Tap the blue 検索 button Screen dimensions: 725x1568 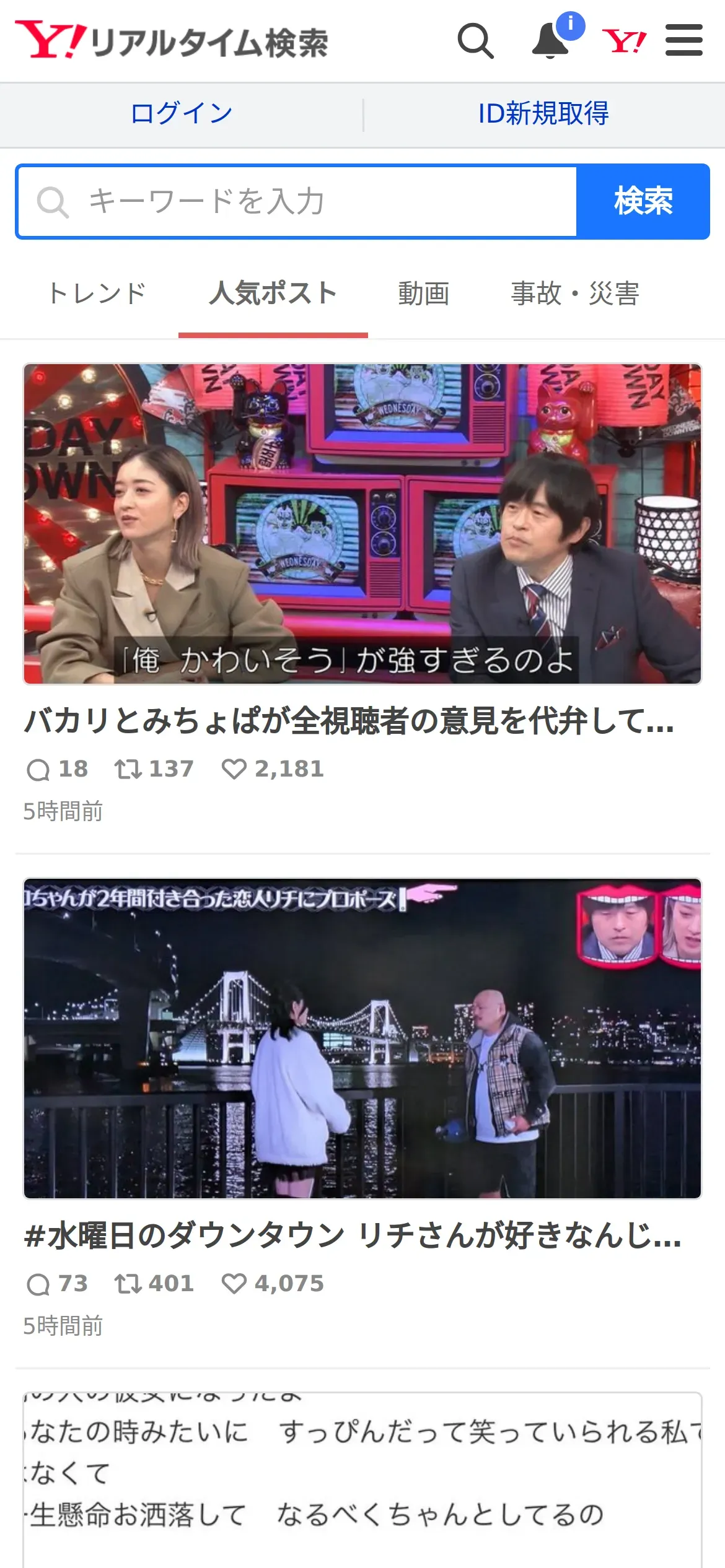point(643,202)
